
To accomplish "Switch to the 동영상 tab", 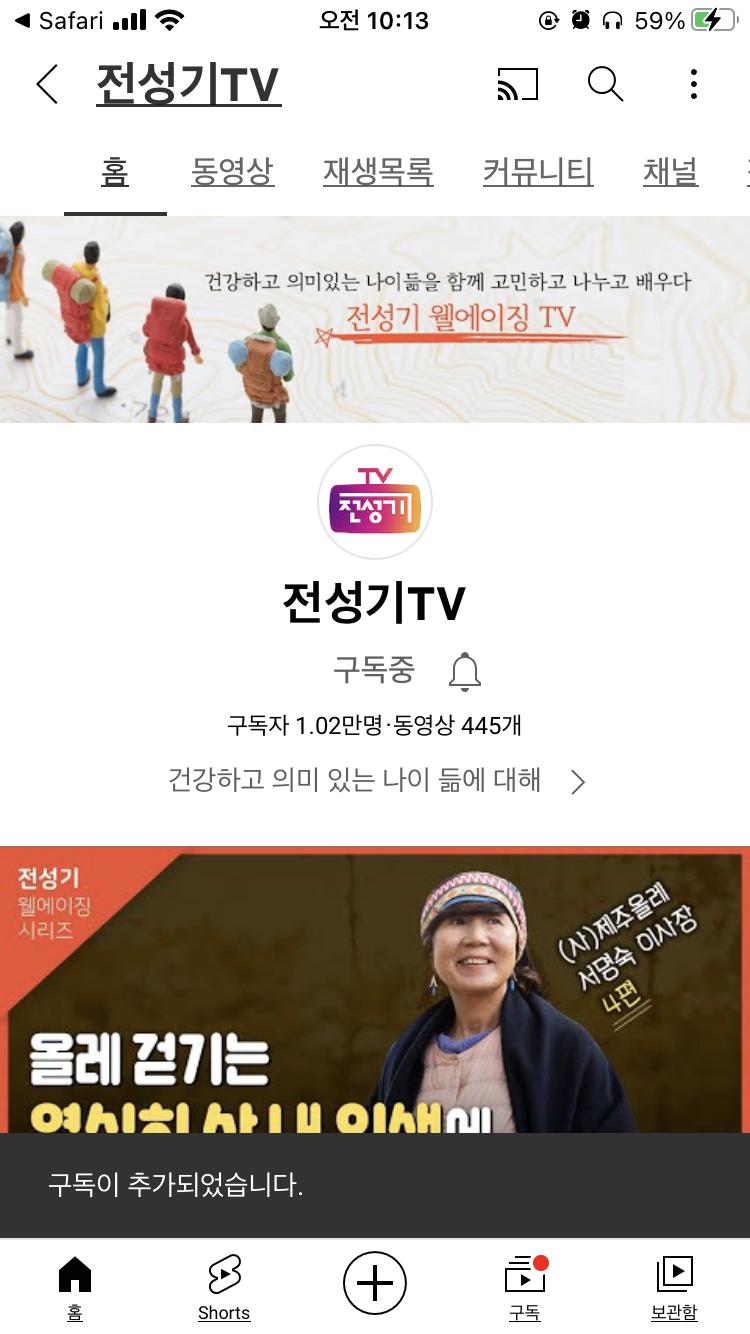I will (x=232, y=172).
